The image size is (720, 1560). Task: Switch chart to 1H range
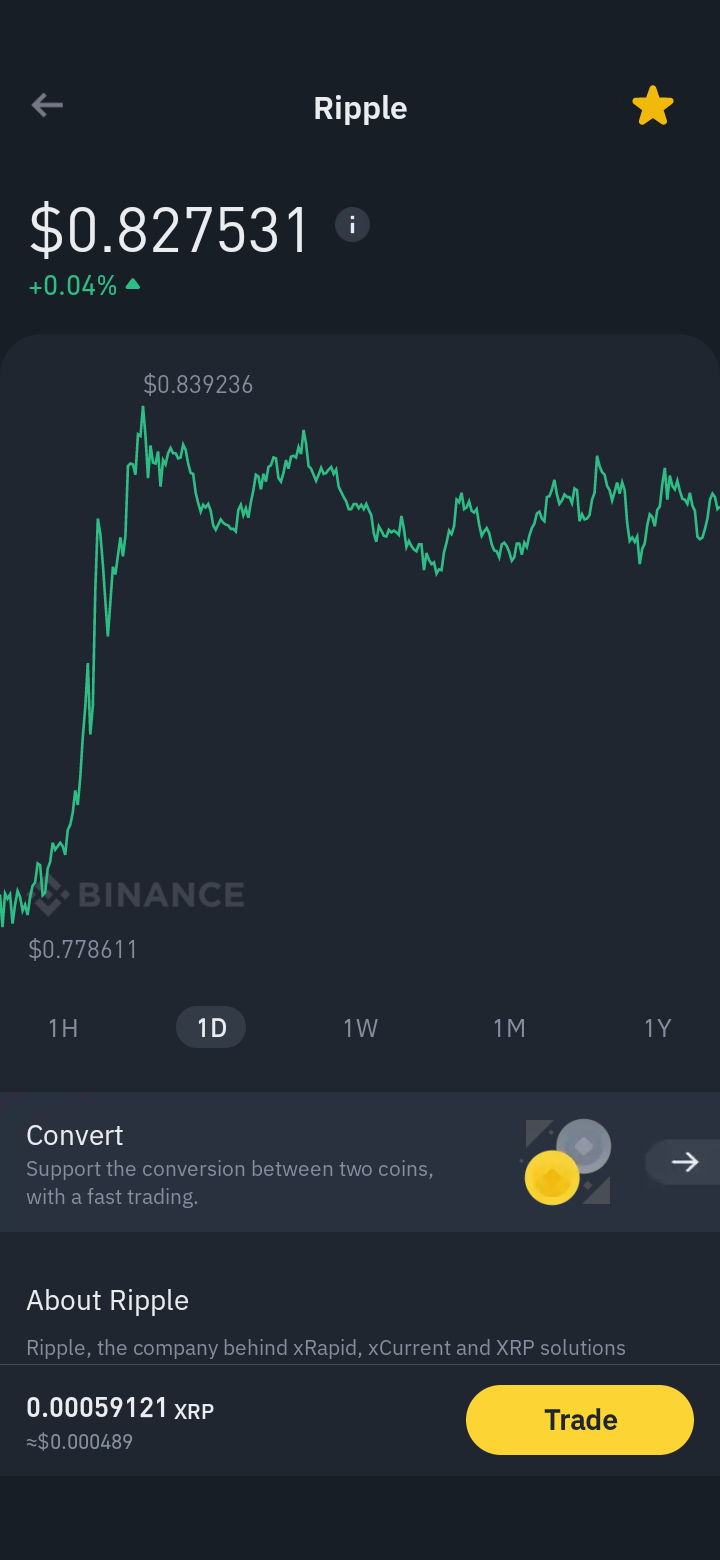pyautogui.click(x=63, y=1028)
